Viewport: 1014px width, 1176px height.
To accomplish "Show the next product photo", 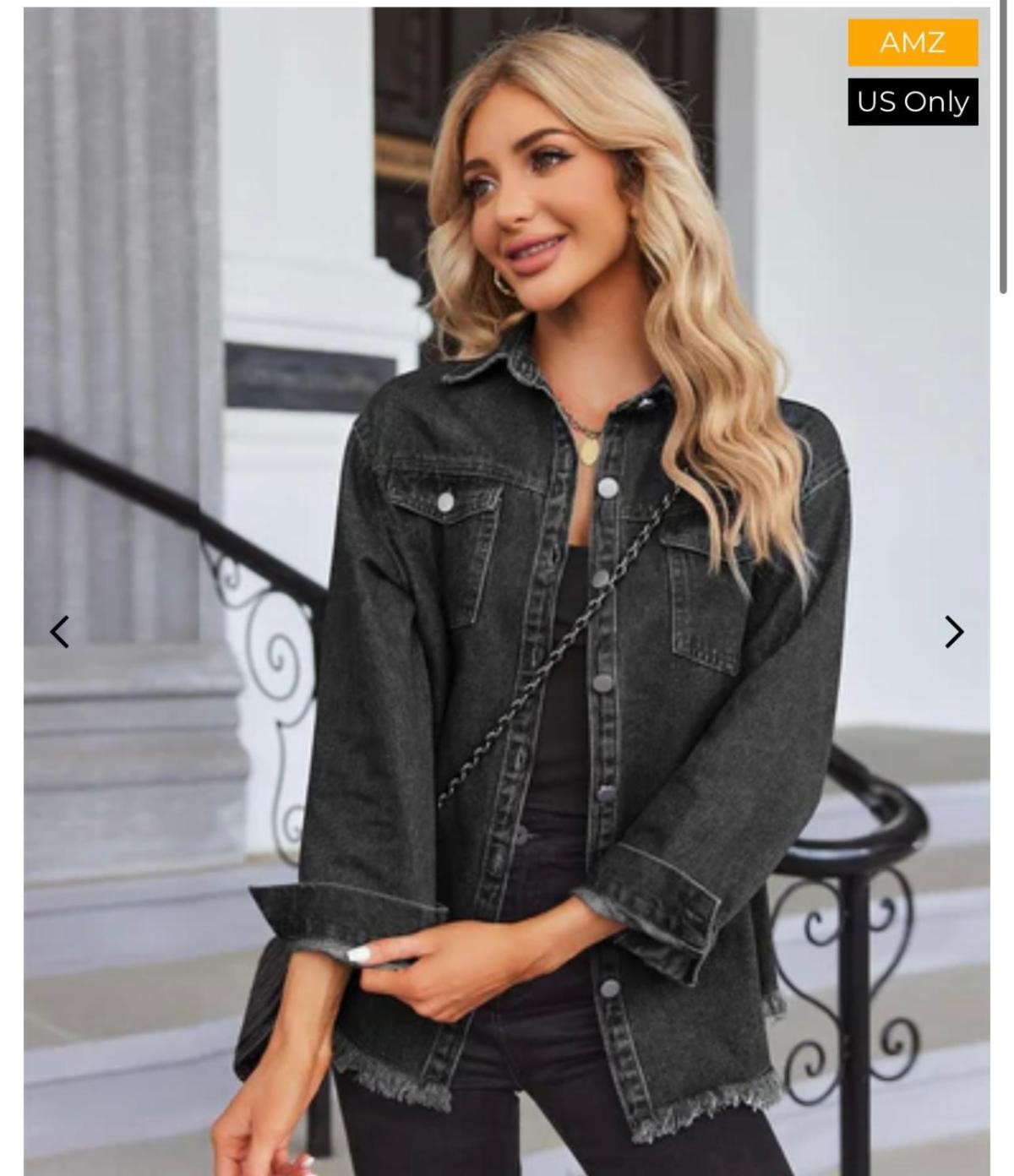I will pyautogui.click(x=954, y=632).
